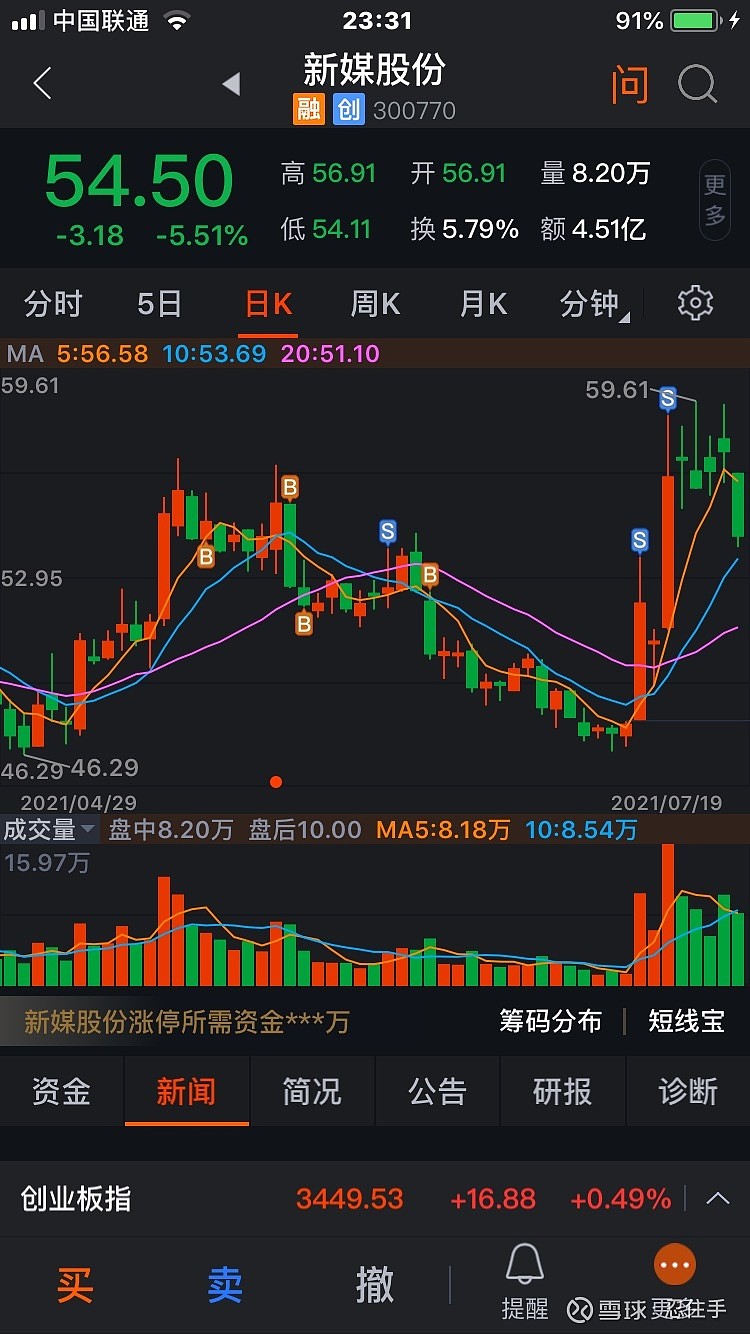Toggle the 筹码分布 chip distribution view

(x=549, y=1021)
